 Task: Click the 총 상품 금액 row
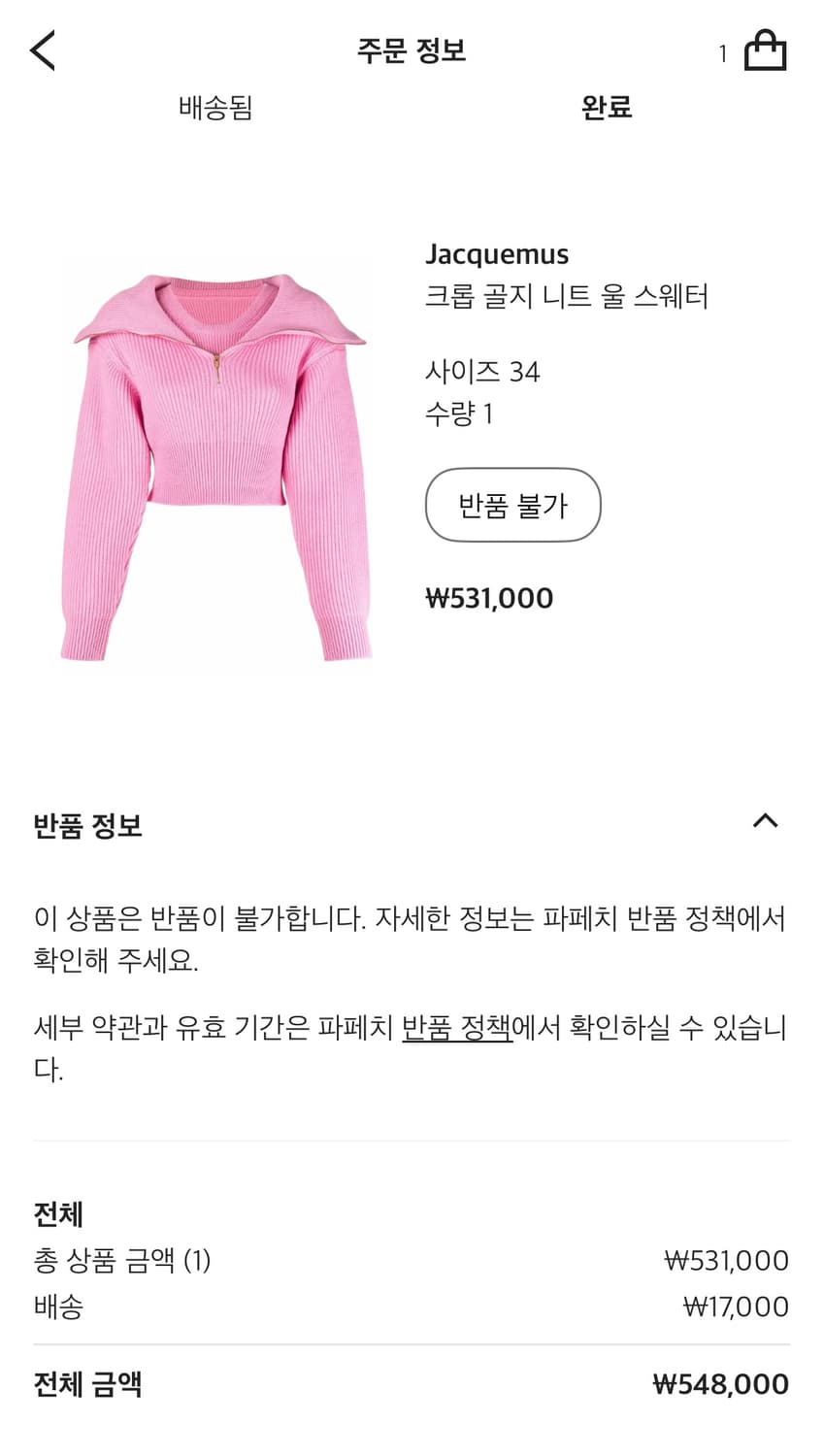(122, 1261)
